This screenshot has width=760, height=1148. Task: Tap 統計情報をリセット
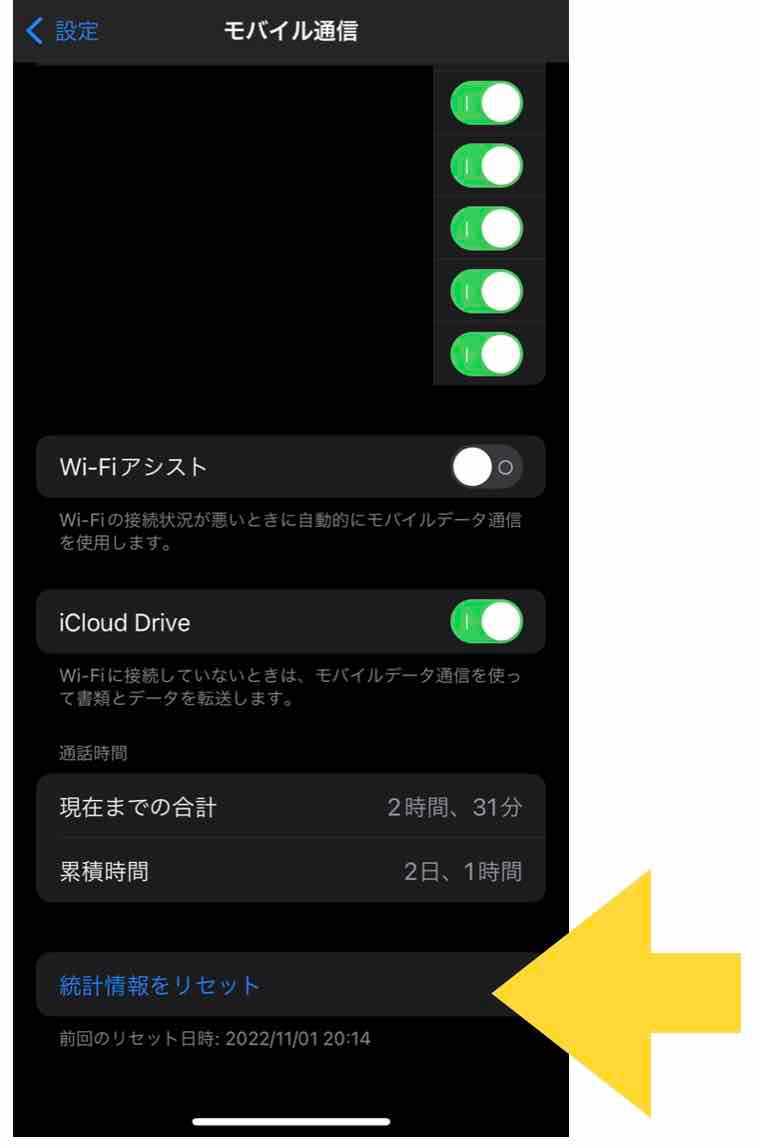(x=160, y=986)
